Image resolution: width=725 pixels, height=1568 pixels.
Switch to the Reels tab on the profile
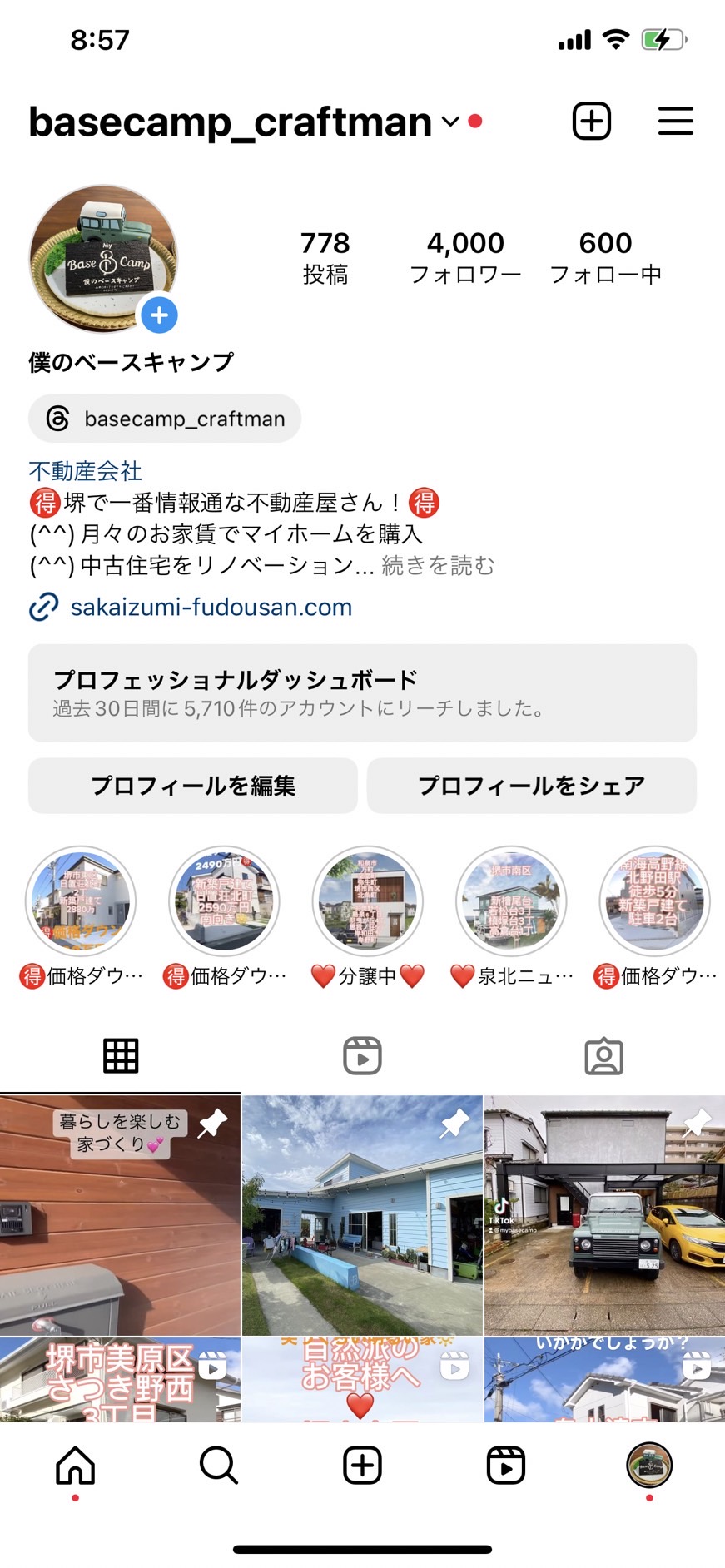point(362,1056)
